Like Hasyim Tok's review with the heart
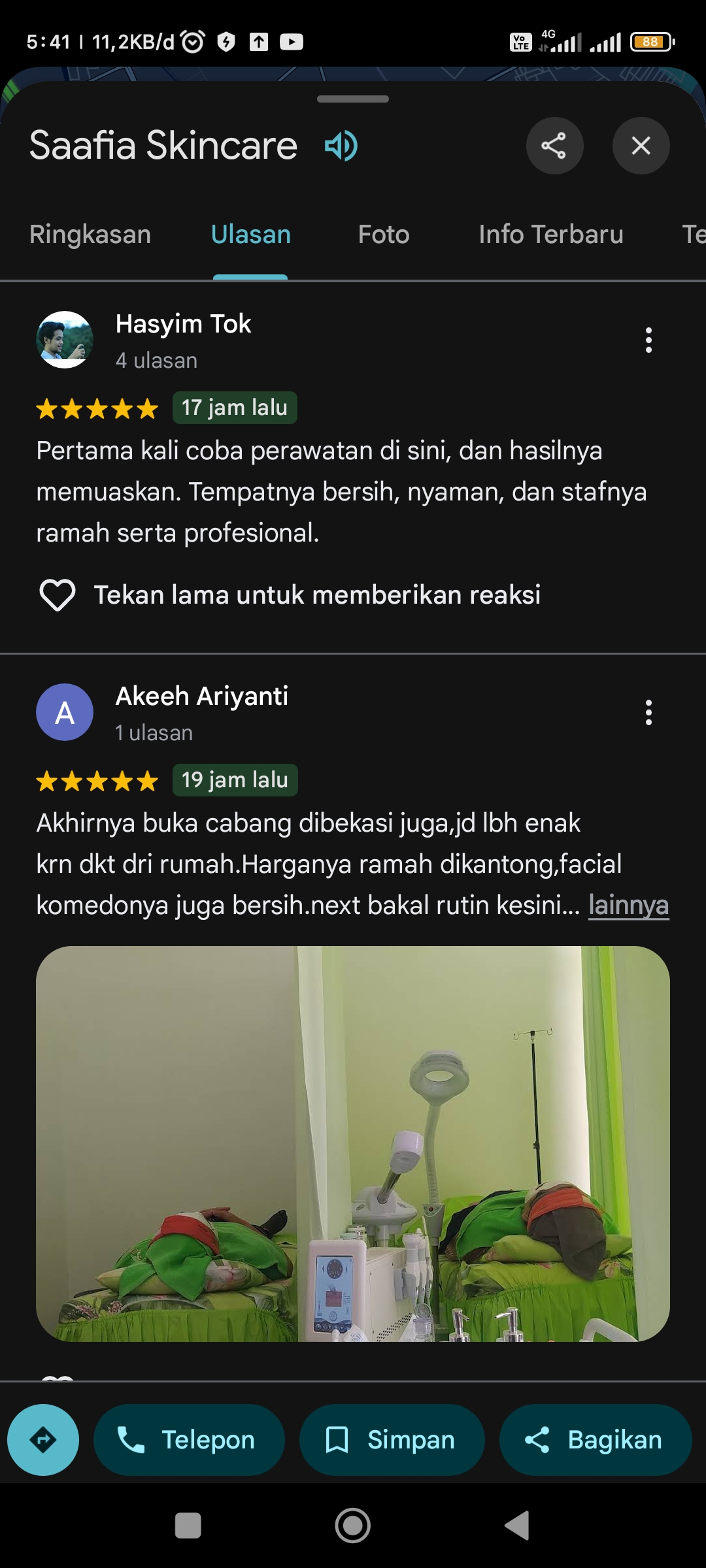 (x=58, y=595)
